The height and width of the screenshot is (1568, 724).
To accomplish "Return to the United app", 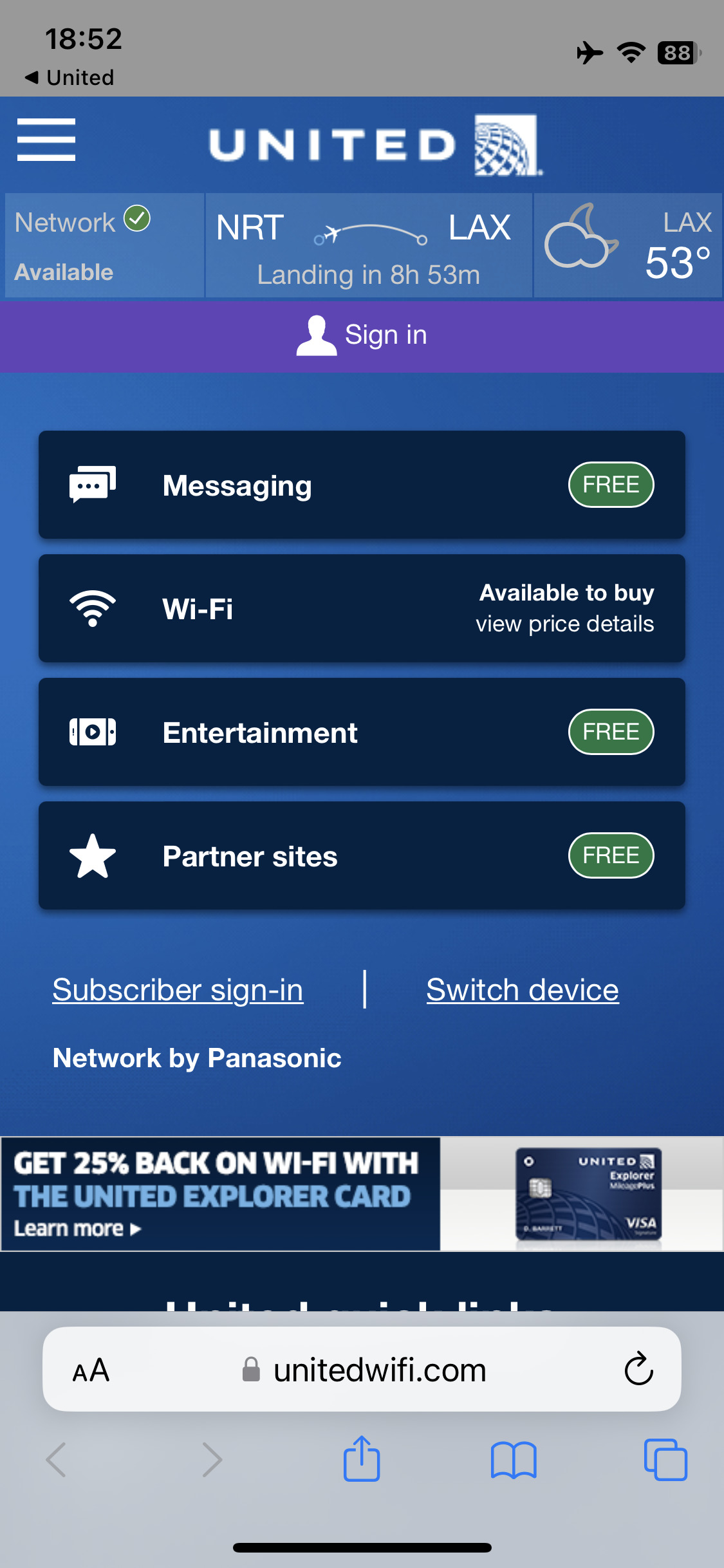I will click(70, 78).
